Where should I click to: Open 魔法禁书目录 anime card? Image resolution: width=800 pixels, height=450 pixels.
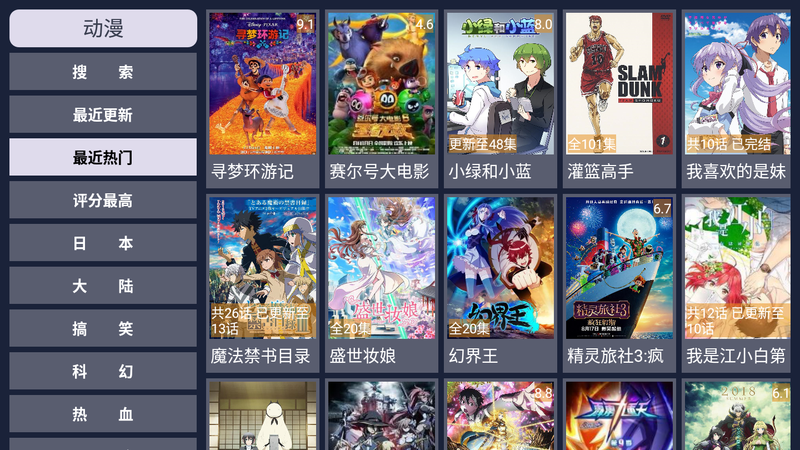(262, 282)
